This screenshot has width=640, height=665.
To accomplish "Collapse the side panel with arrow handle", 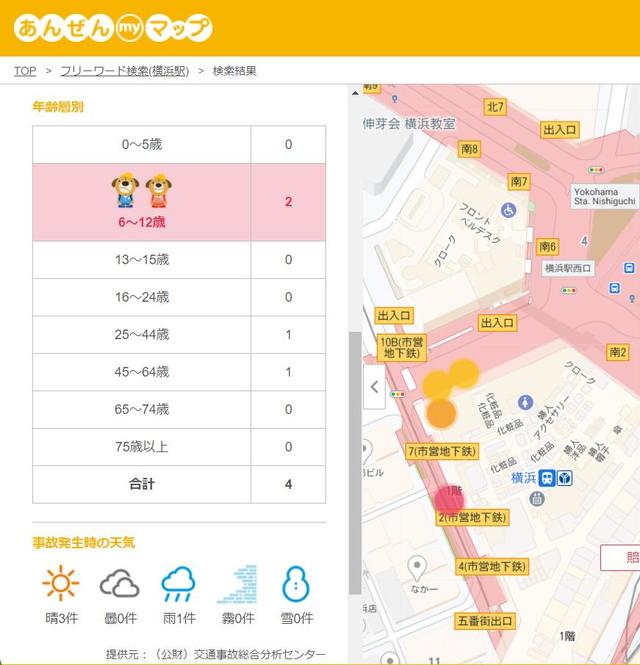I will [374, 386].
